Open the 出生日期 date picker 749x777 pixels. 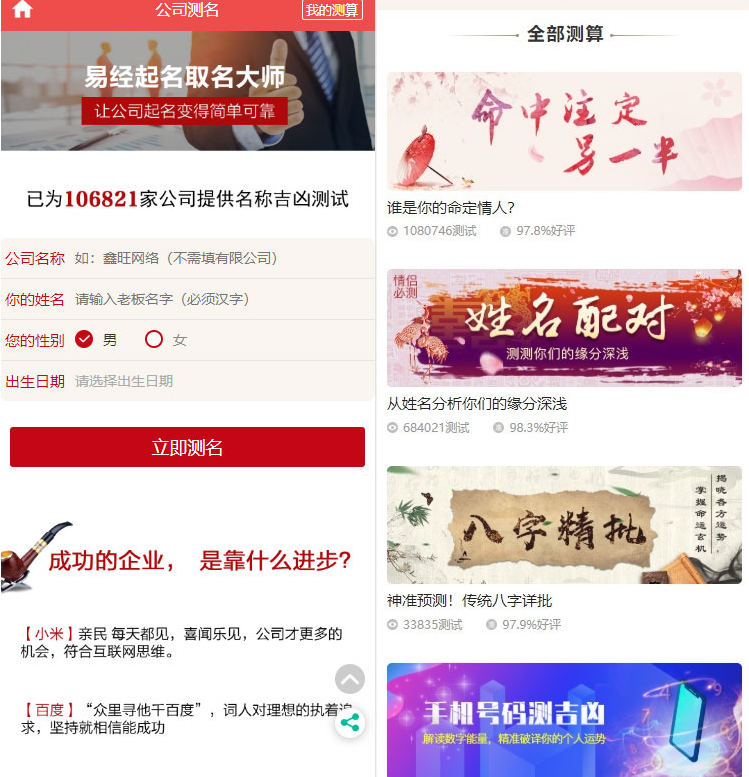coord(220,381)
